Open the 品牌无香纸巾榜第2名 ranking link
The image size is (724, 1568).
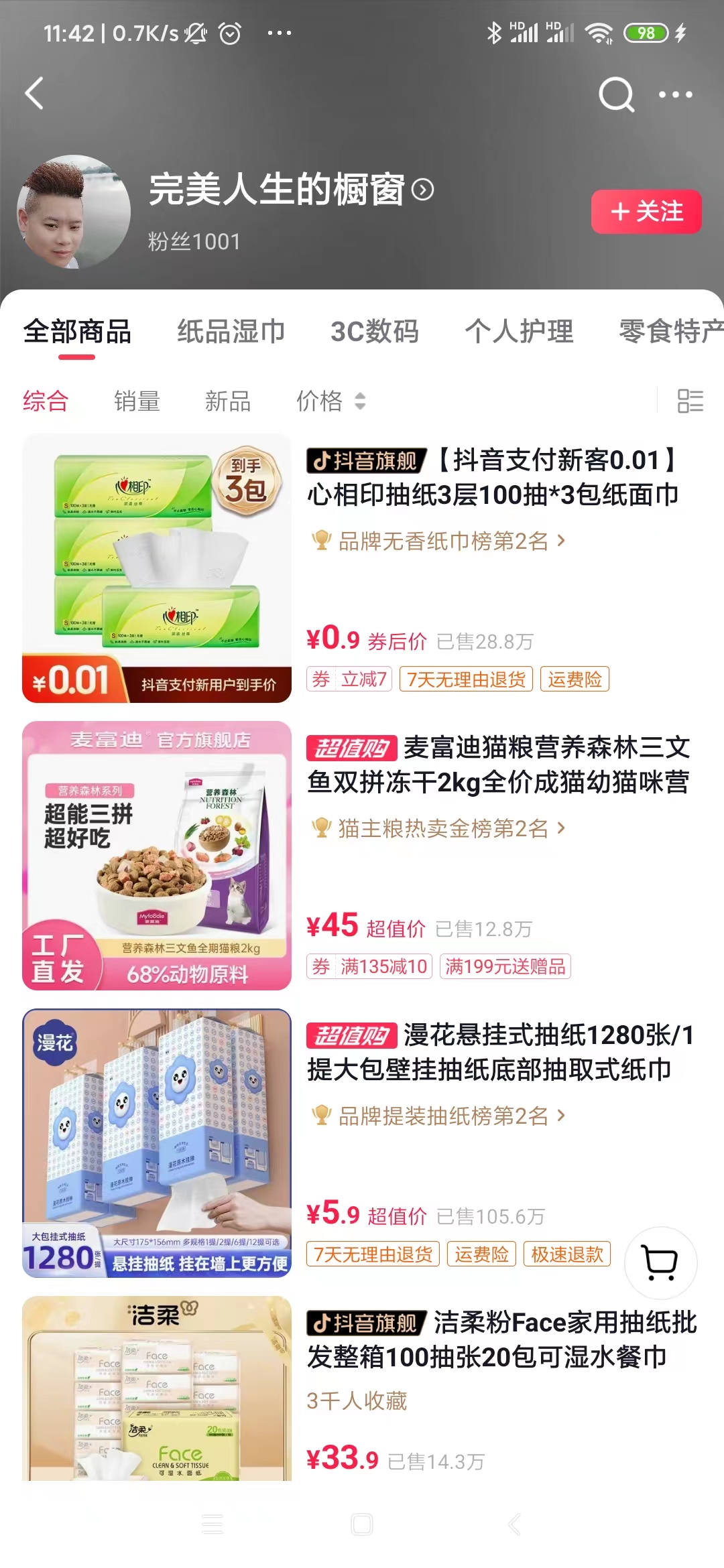pos(442,541)
